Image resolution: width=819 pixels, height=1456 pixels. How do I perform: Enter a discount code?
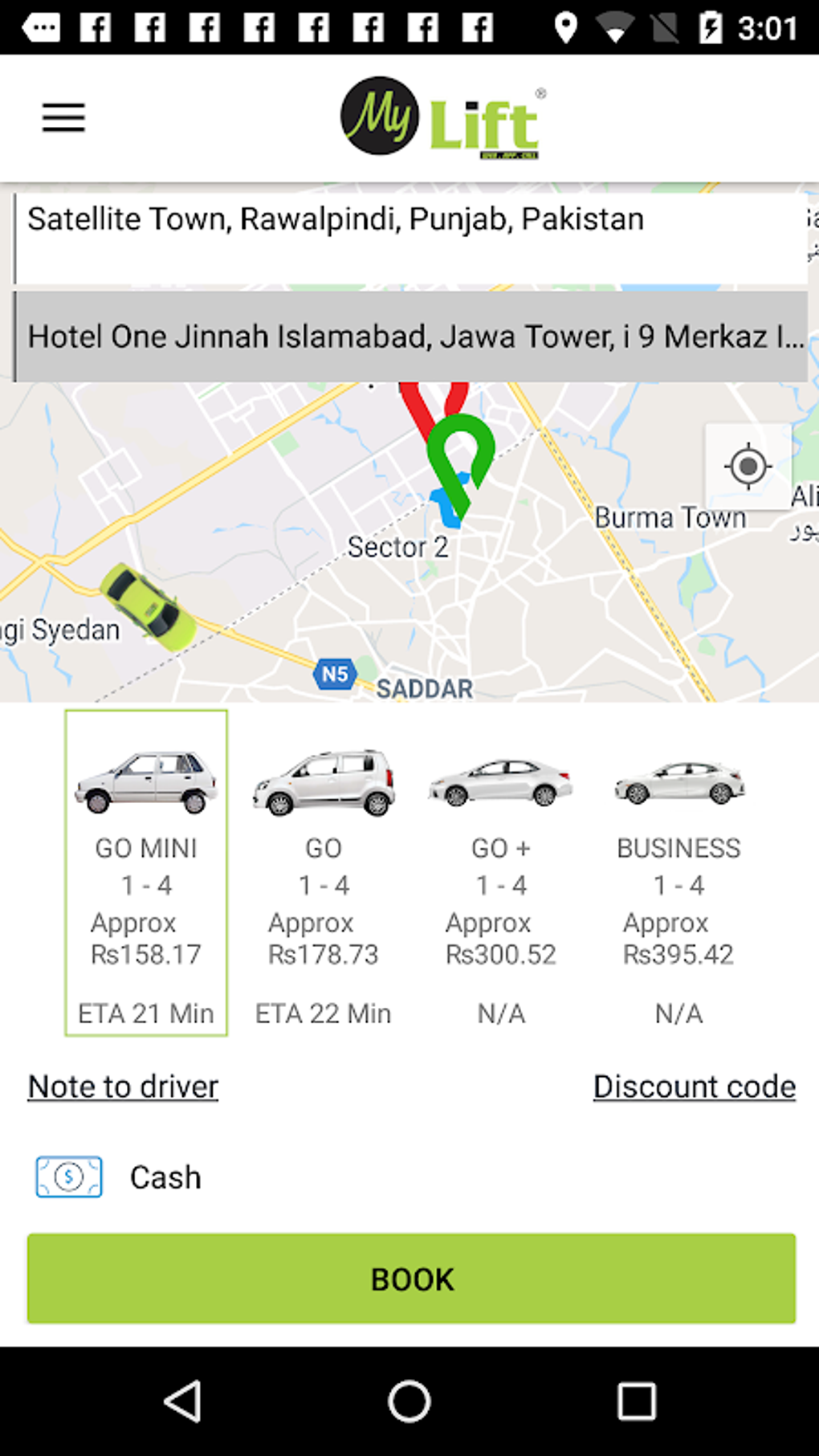pyautogui.click(x=695, y=1087)
